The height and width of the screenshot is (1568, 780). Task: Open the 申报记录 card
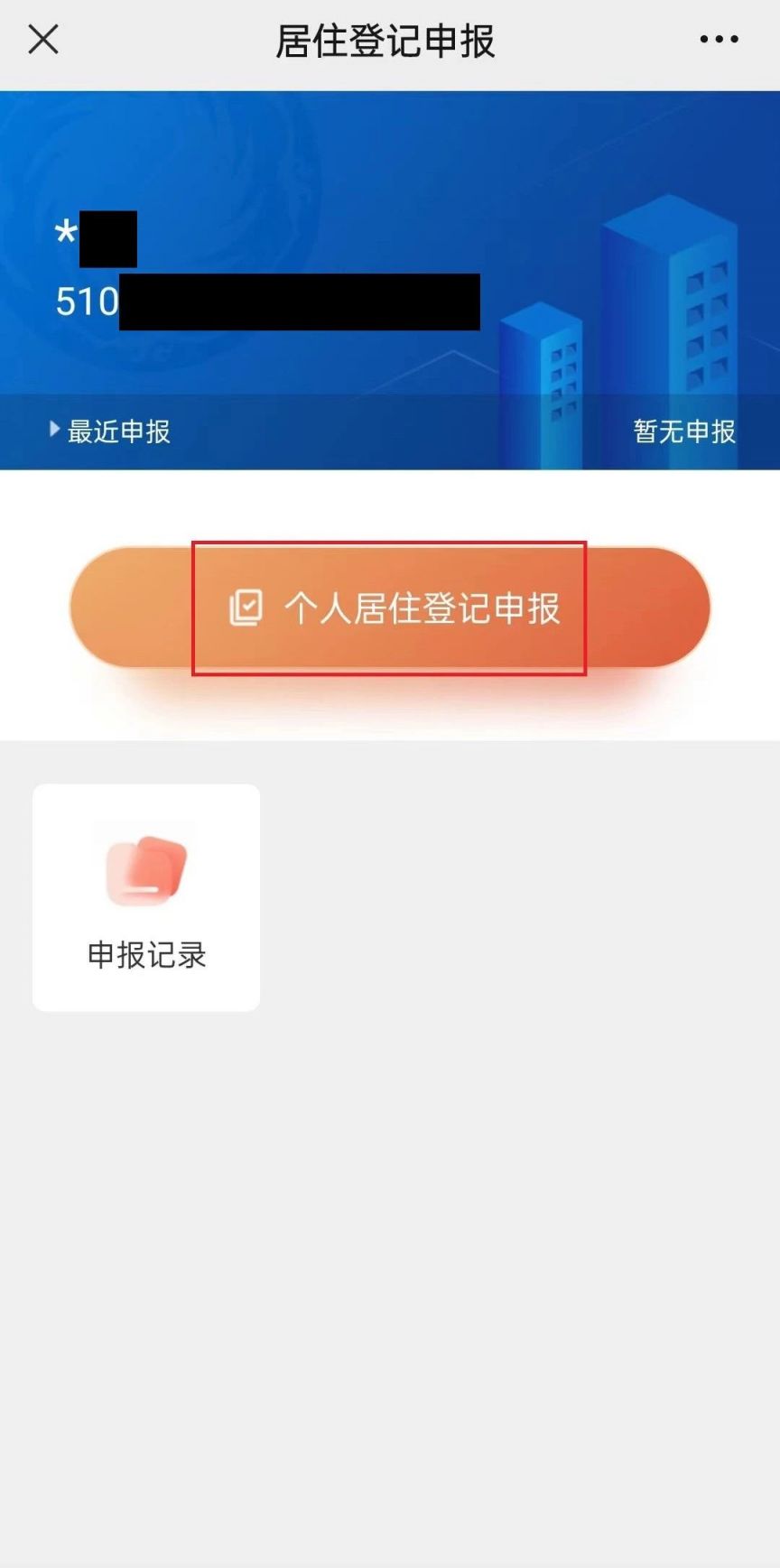(146, 897)
